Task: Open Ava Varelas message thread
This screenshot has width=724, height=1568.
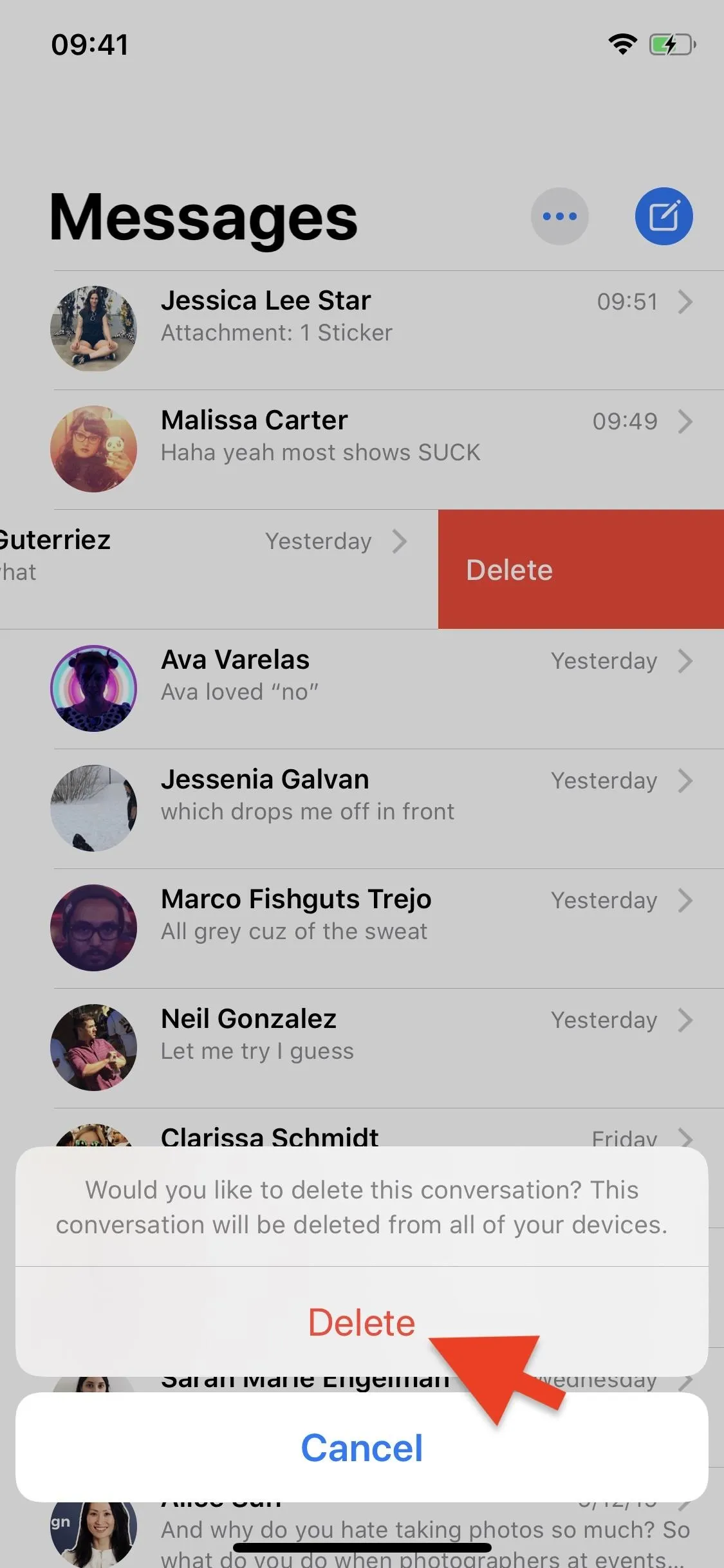Action: [362, 689]
